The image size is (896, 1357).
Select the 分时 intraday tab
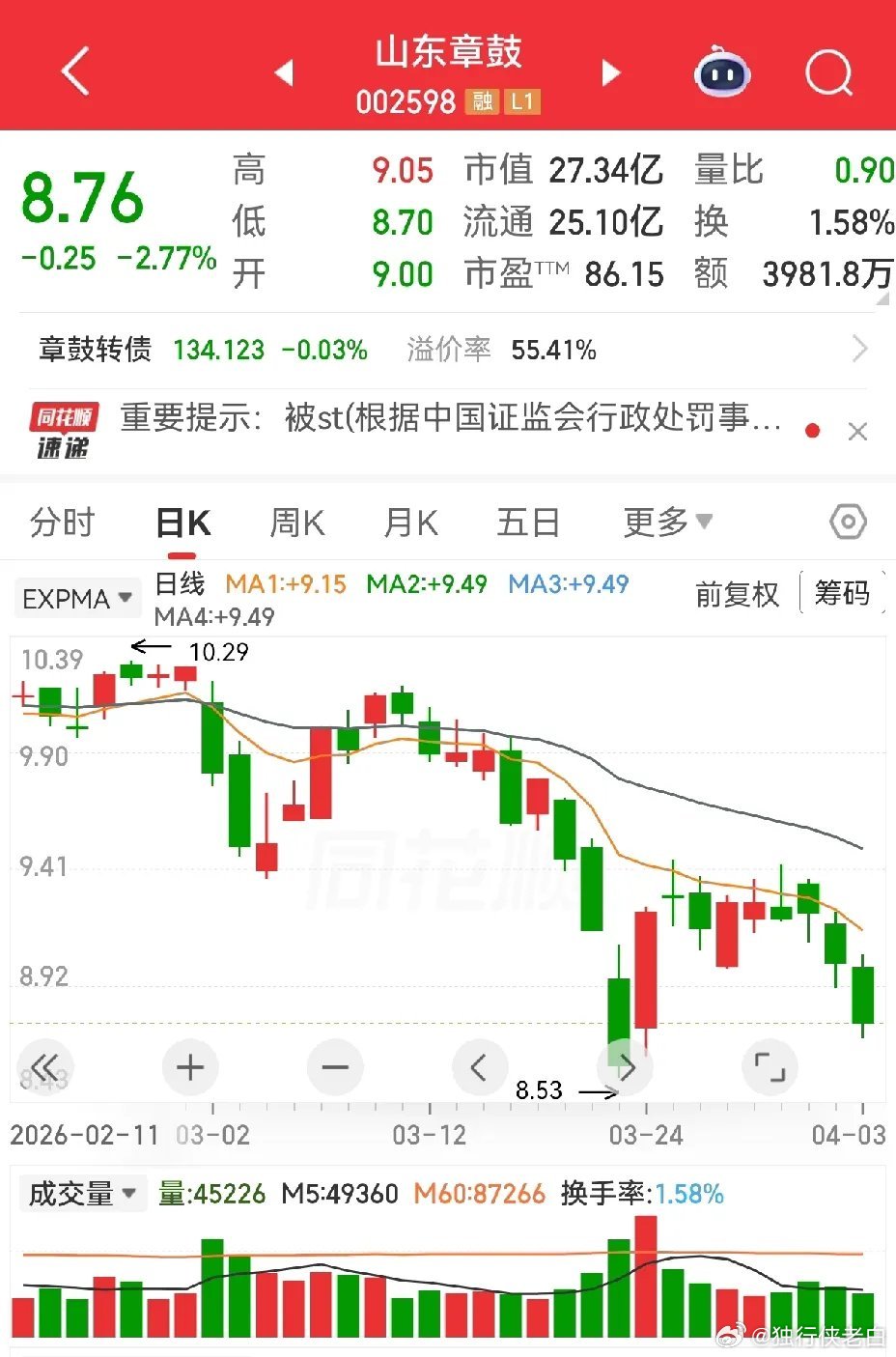tap(63, 522)
